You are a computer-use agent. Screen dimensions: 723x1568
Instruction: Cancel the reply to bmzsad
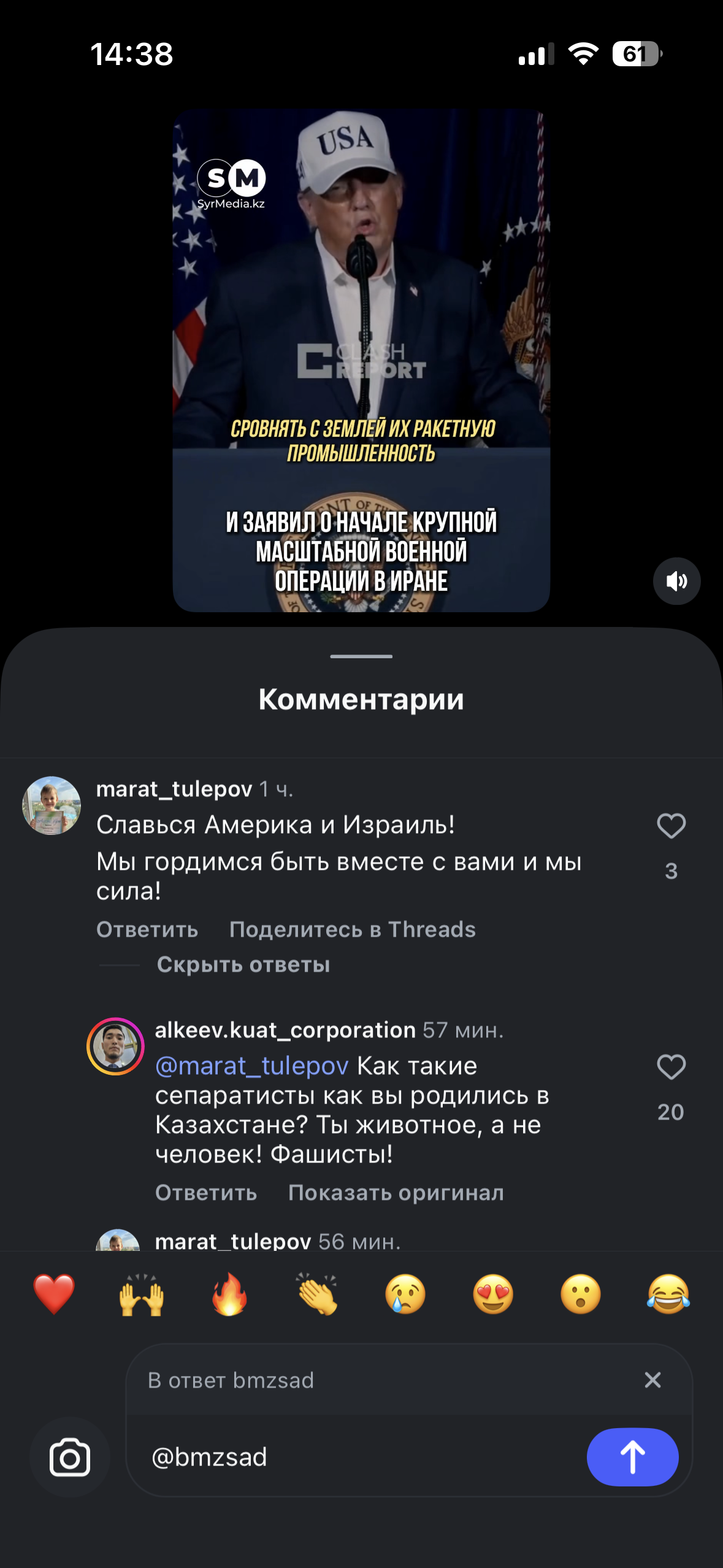coord(652,1380)
